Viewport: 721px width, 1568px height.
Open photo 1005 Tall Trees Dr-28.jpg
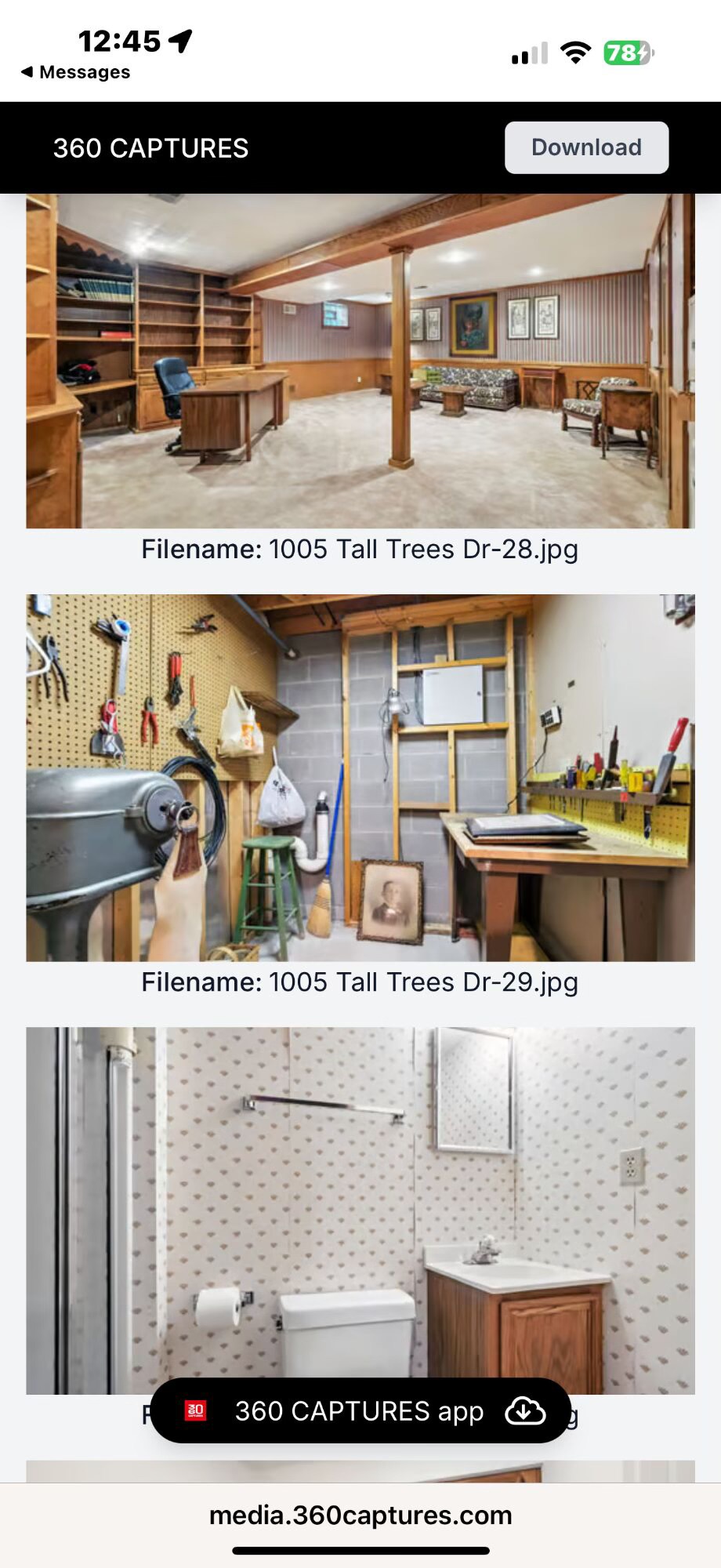(360, 361)
